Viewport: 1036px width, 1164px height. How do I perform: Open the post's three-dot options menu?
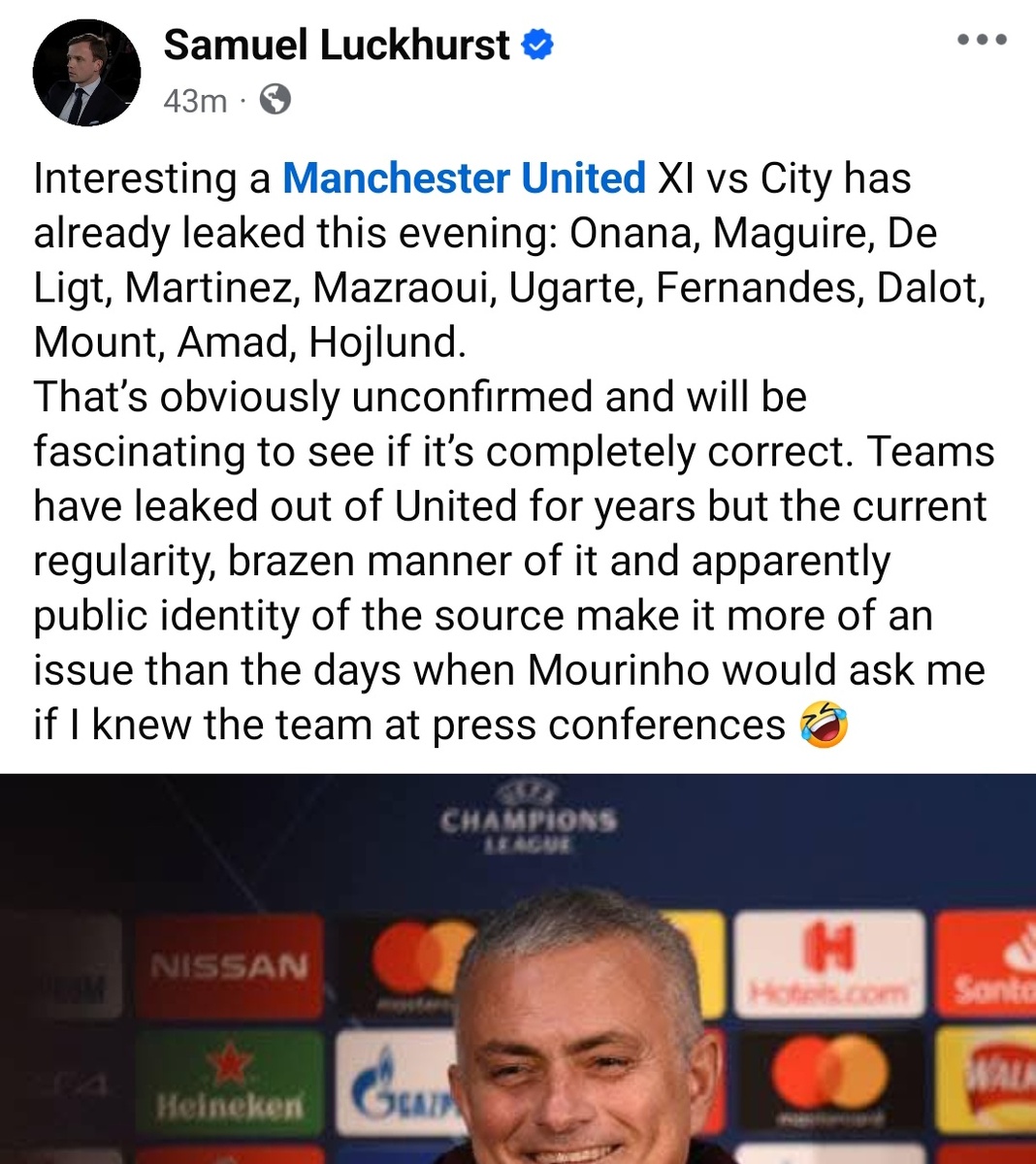pos(981,41)
